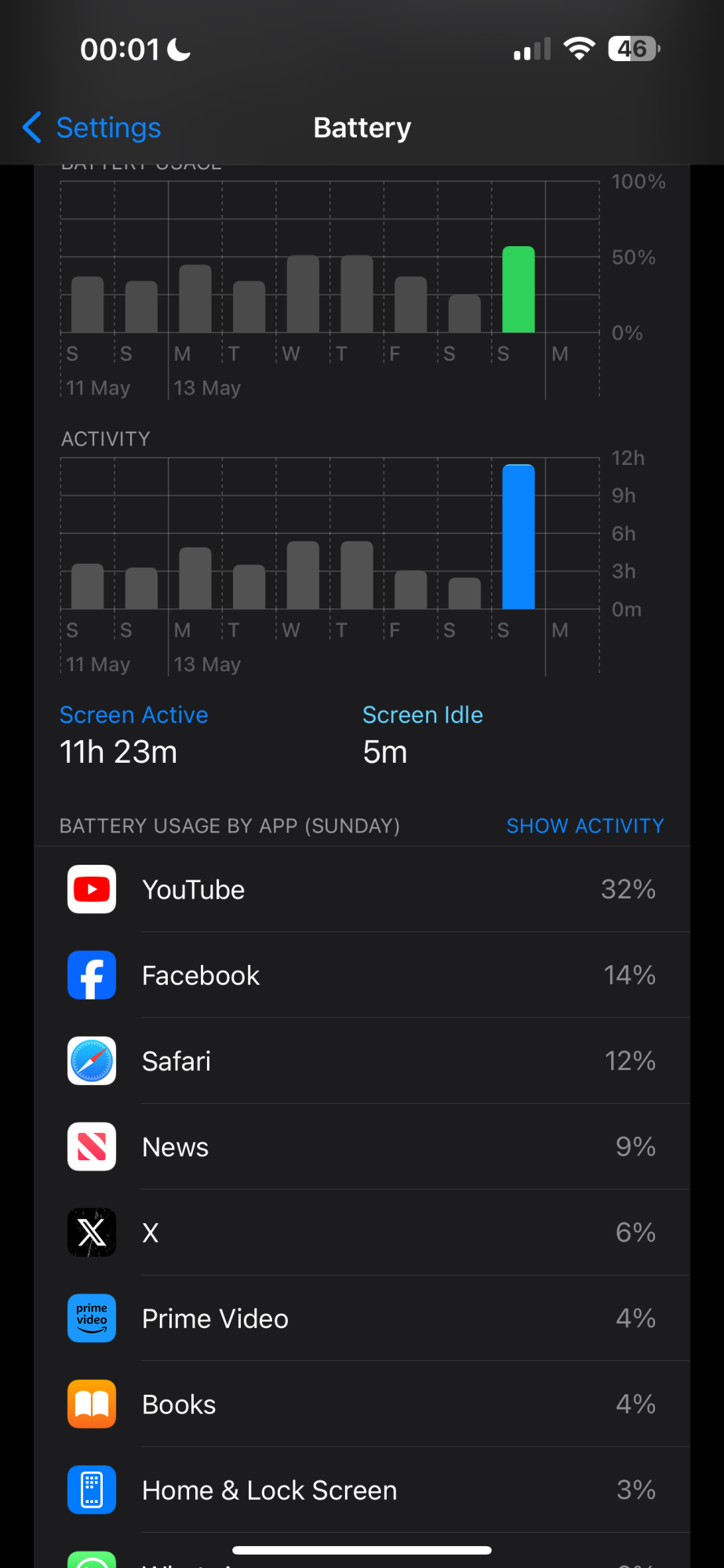The height and width of the screenshot is (1568, 724).
Task: Open Safari battery usage details
Action: (362, 1061)
